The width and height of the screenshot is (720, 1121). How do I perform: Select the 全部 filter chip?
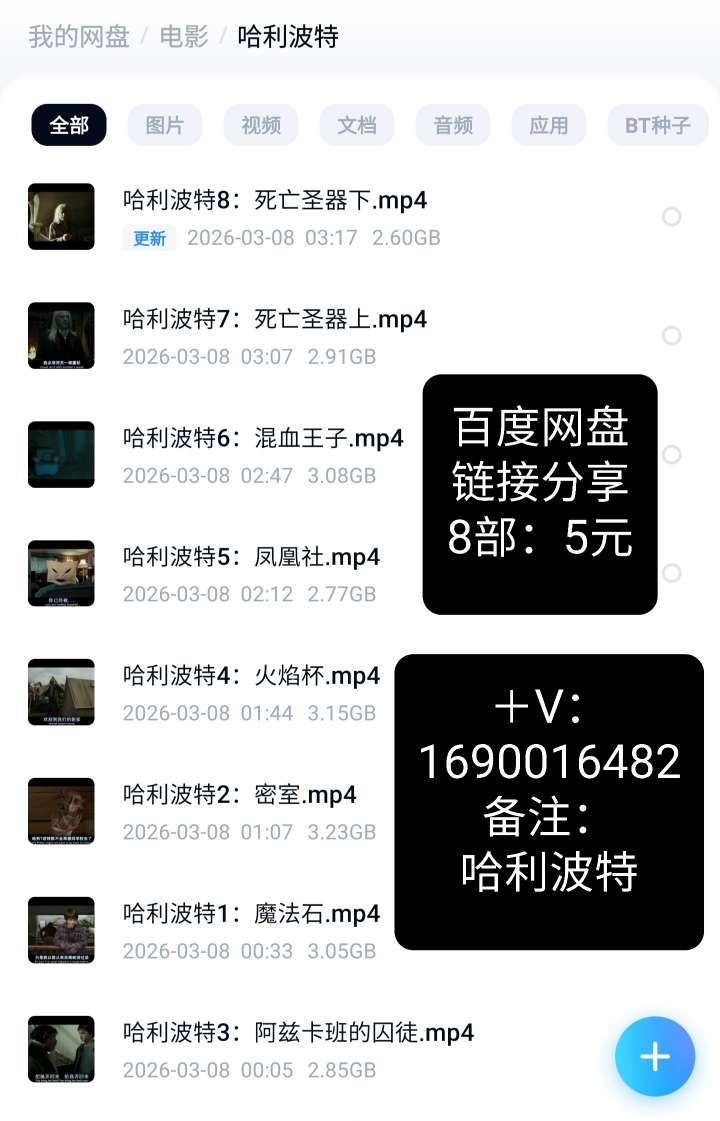pos(69,125)
